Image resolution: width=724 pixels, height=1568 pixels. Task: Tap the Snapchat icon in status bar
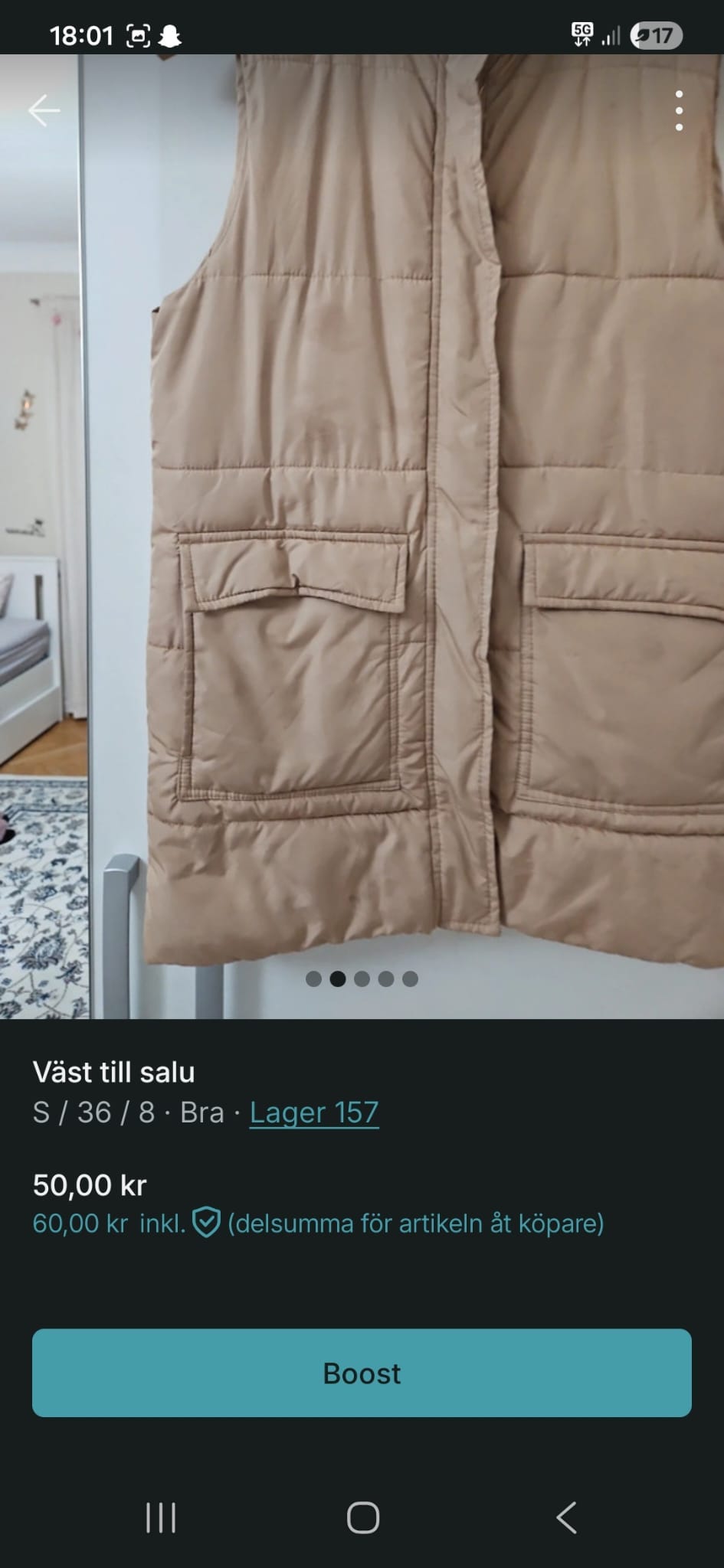click(x=170, y=34)
